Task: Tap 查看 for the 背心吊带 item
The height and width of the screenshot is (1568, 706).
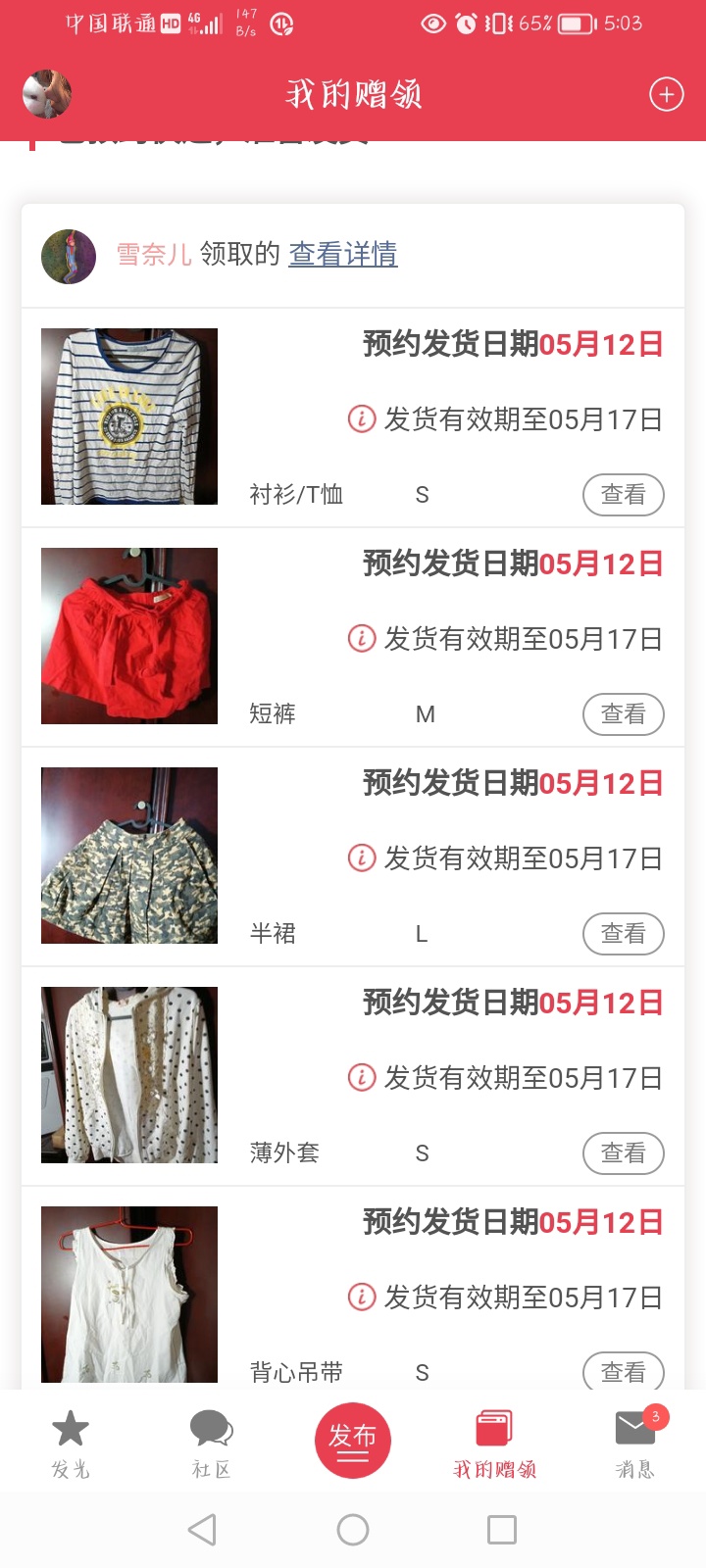Action: point(623,1371)
